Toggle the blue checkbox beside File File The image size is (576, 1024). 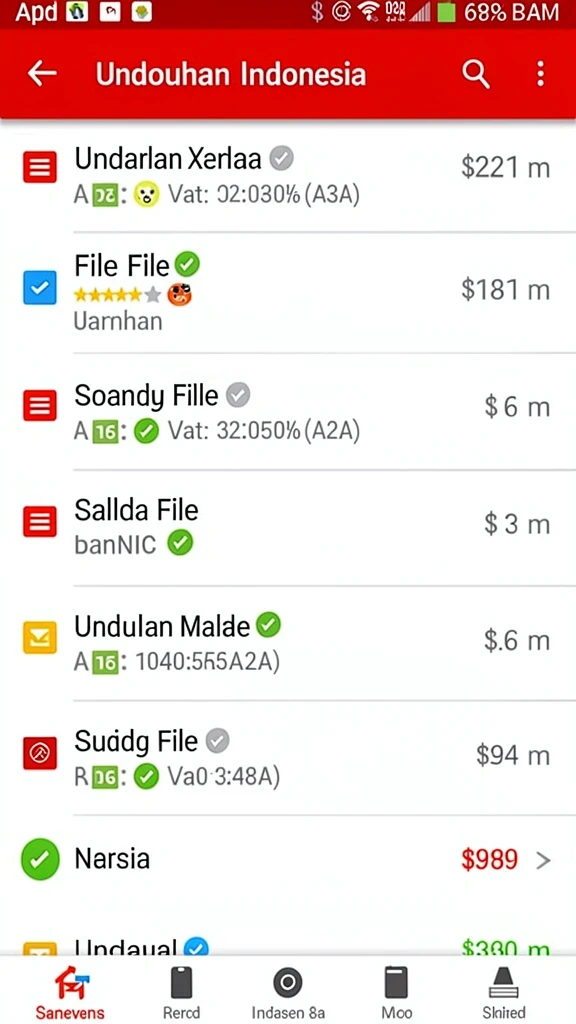pyautogui.click(x=40, y=288)
